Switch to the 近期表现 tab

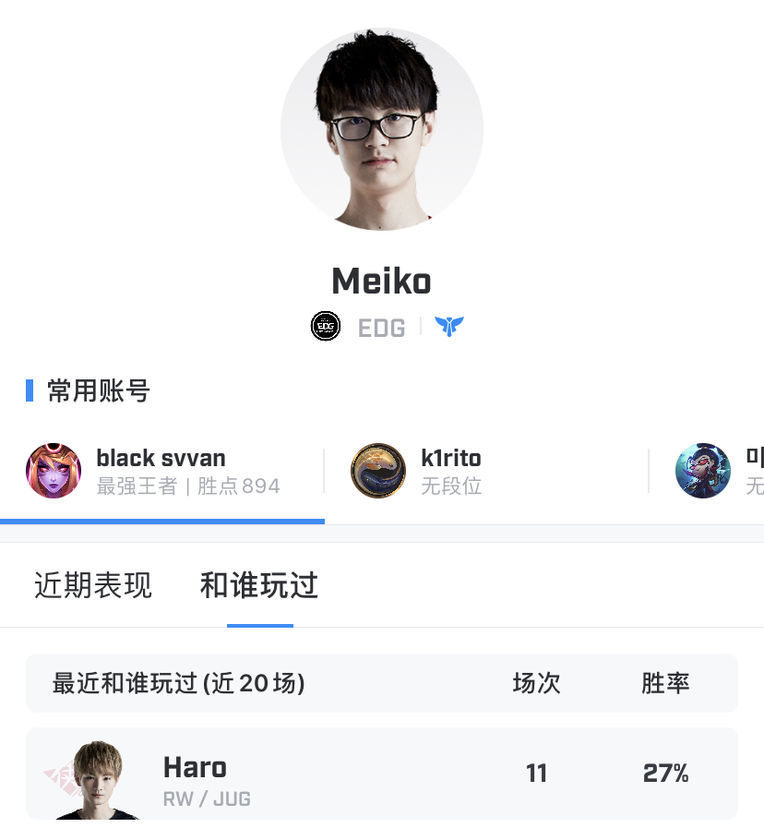[93, 585]
